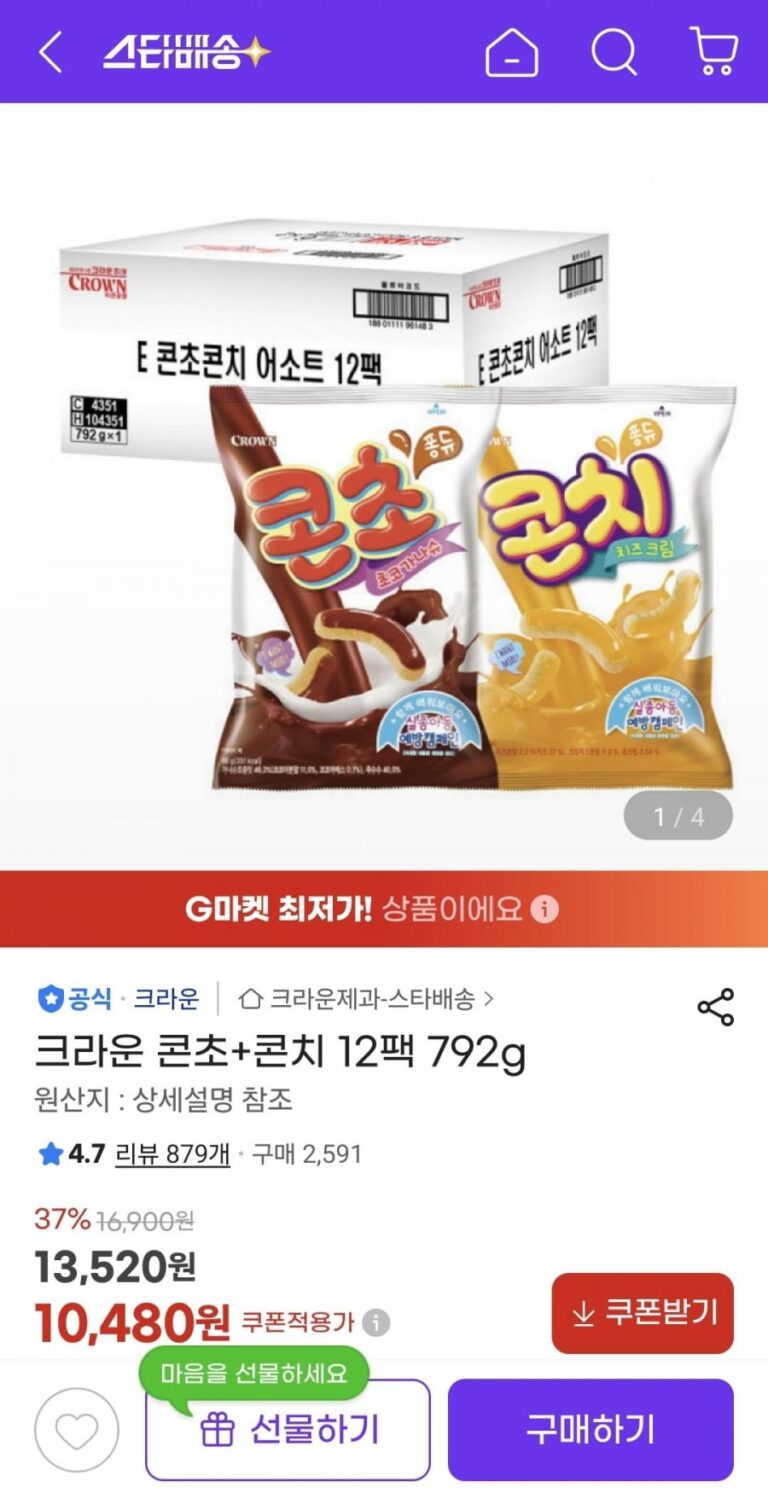Tap the 쿠폰받기 coupon button
The width and height of the screenshot is (768, 1499).
coord(642,1313)
